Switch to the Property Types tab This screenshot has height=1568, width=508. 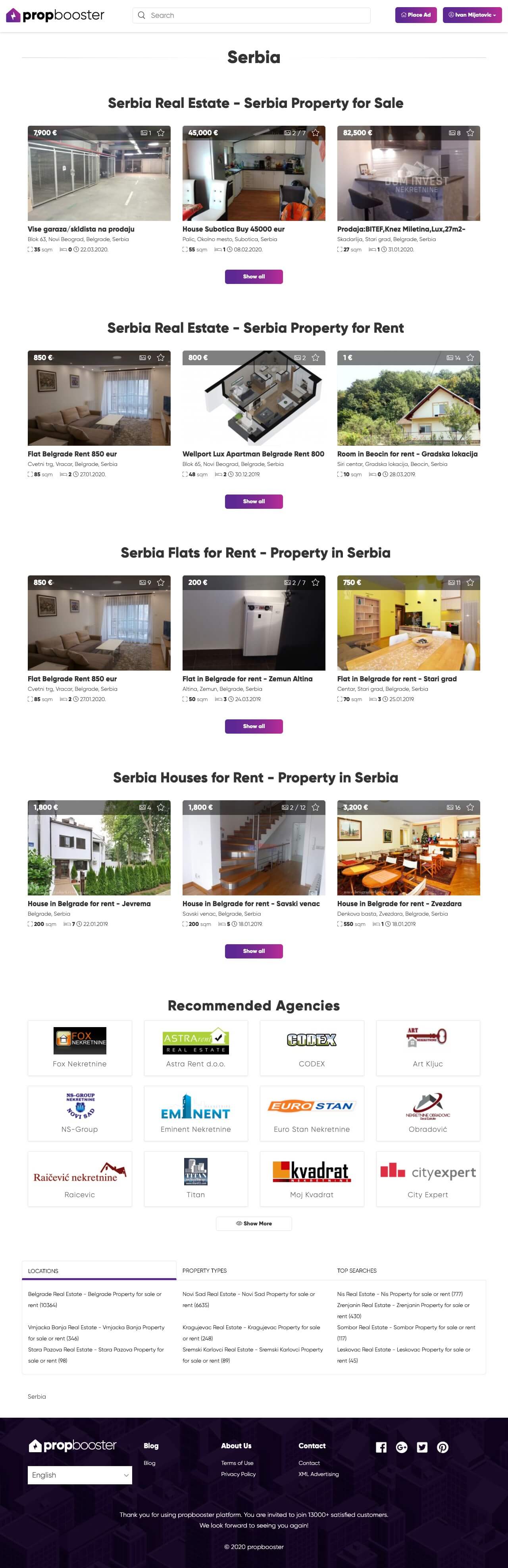[x=205, y=1270]
